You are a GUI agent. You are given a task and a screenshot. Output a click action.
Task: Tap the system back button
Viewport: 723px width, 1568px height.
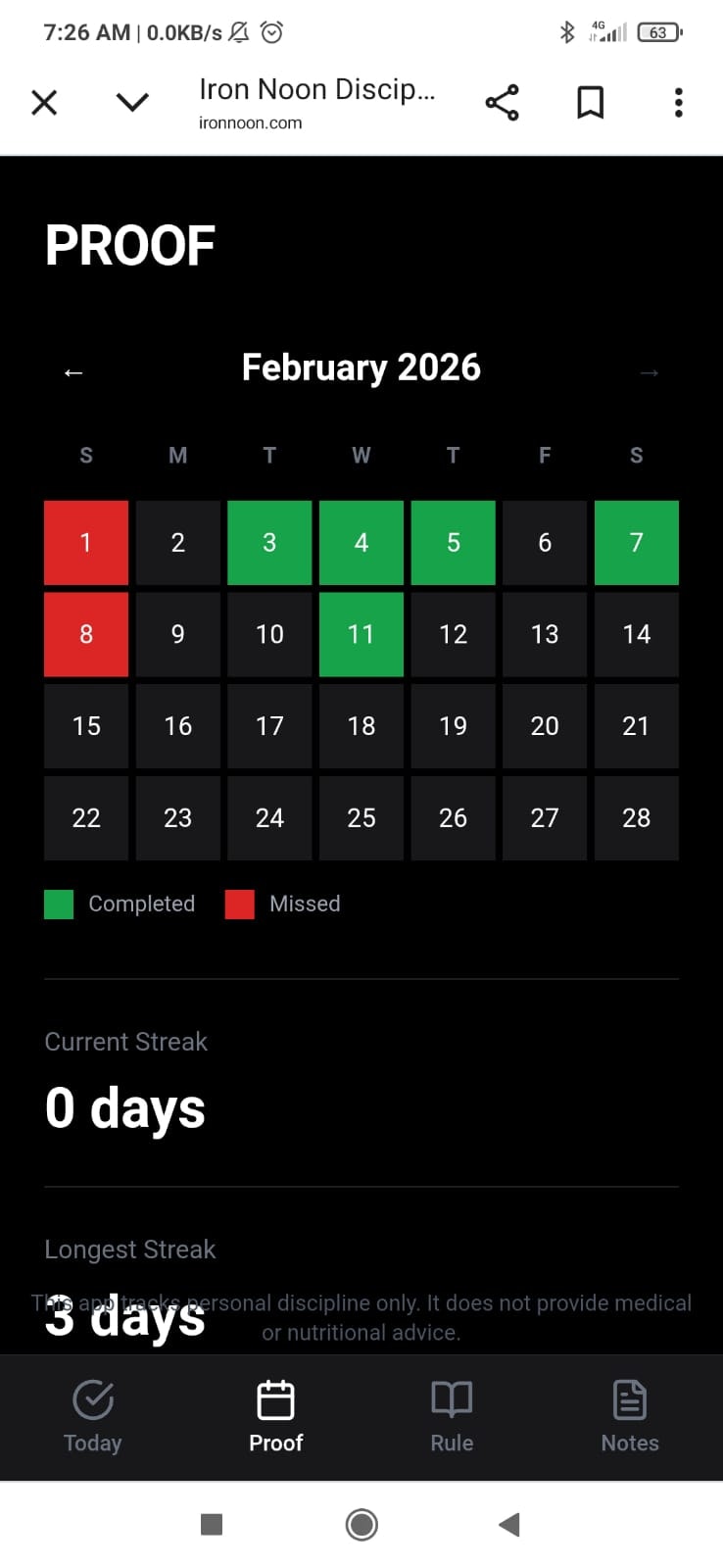pyautogui.click(x=508, y=1524)
